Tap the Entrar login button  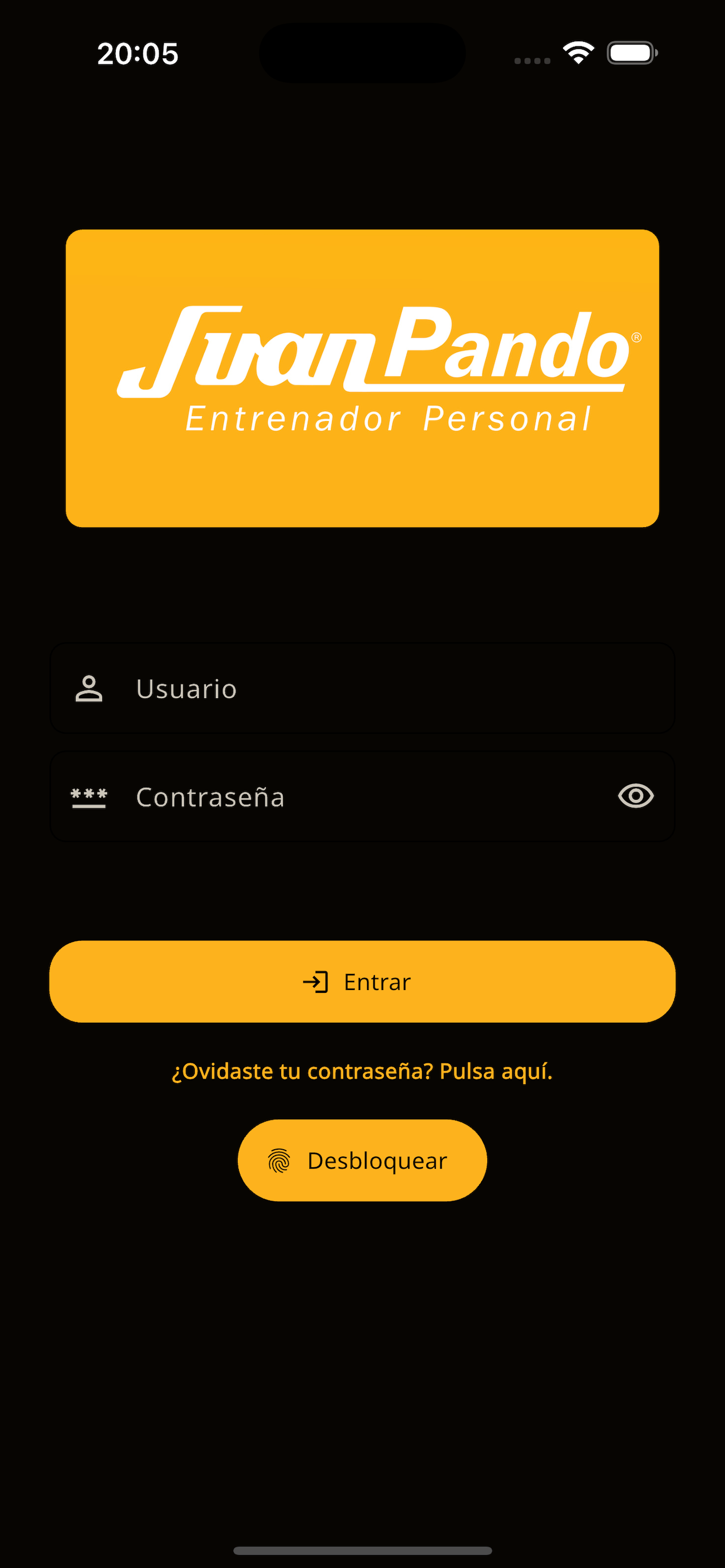(x=362, y=982)
